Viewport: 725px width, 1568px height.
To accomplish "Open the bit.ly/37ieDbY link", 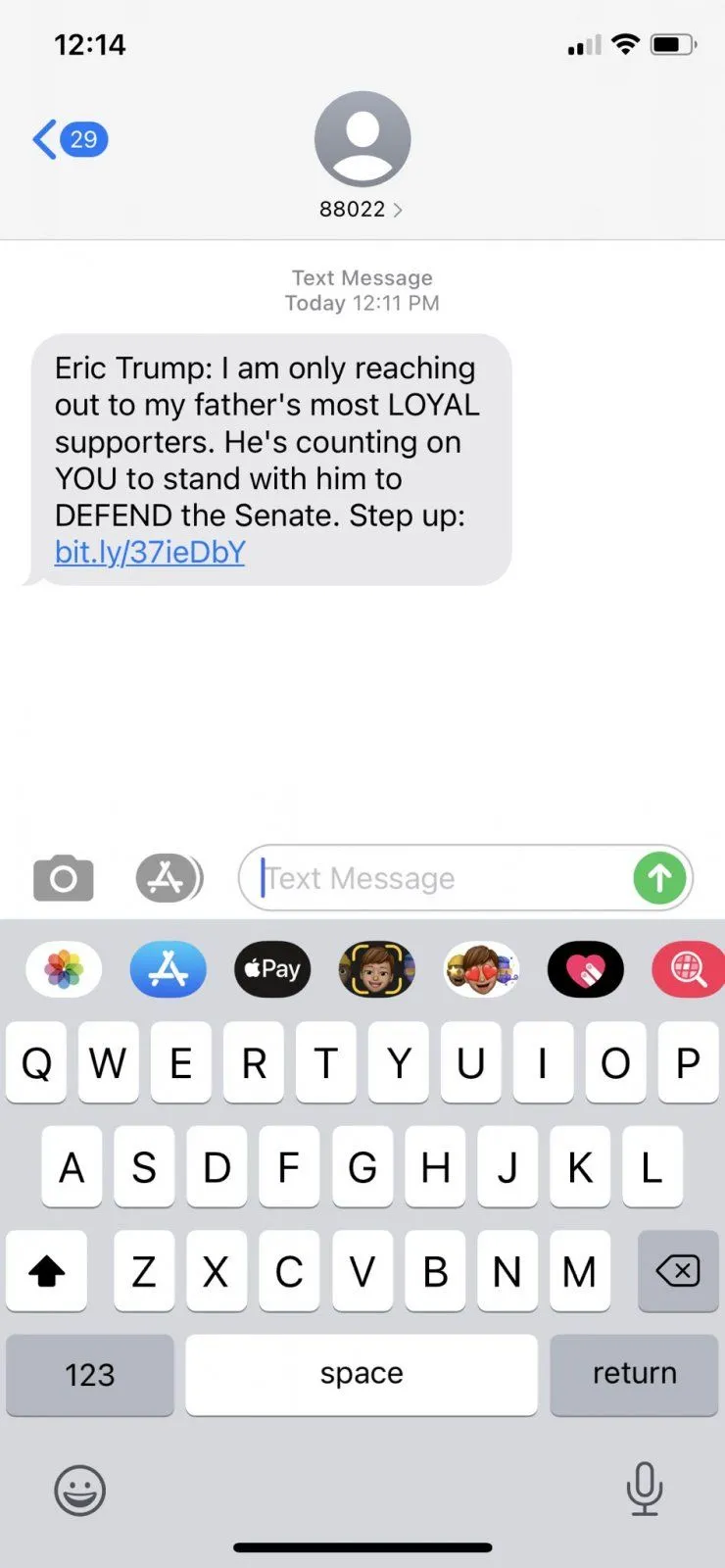I will click(x=150, y=553).
